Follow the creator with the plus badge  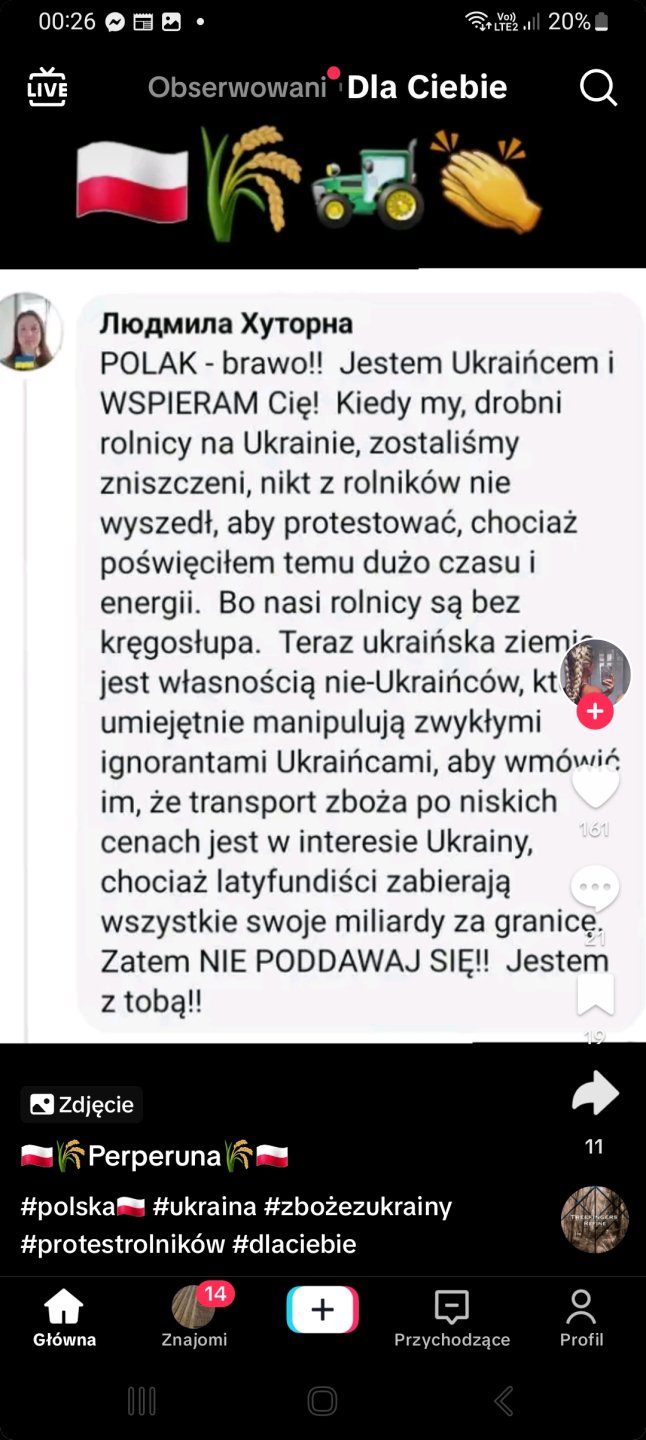[x=595, y=712]
